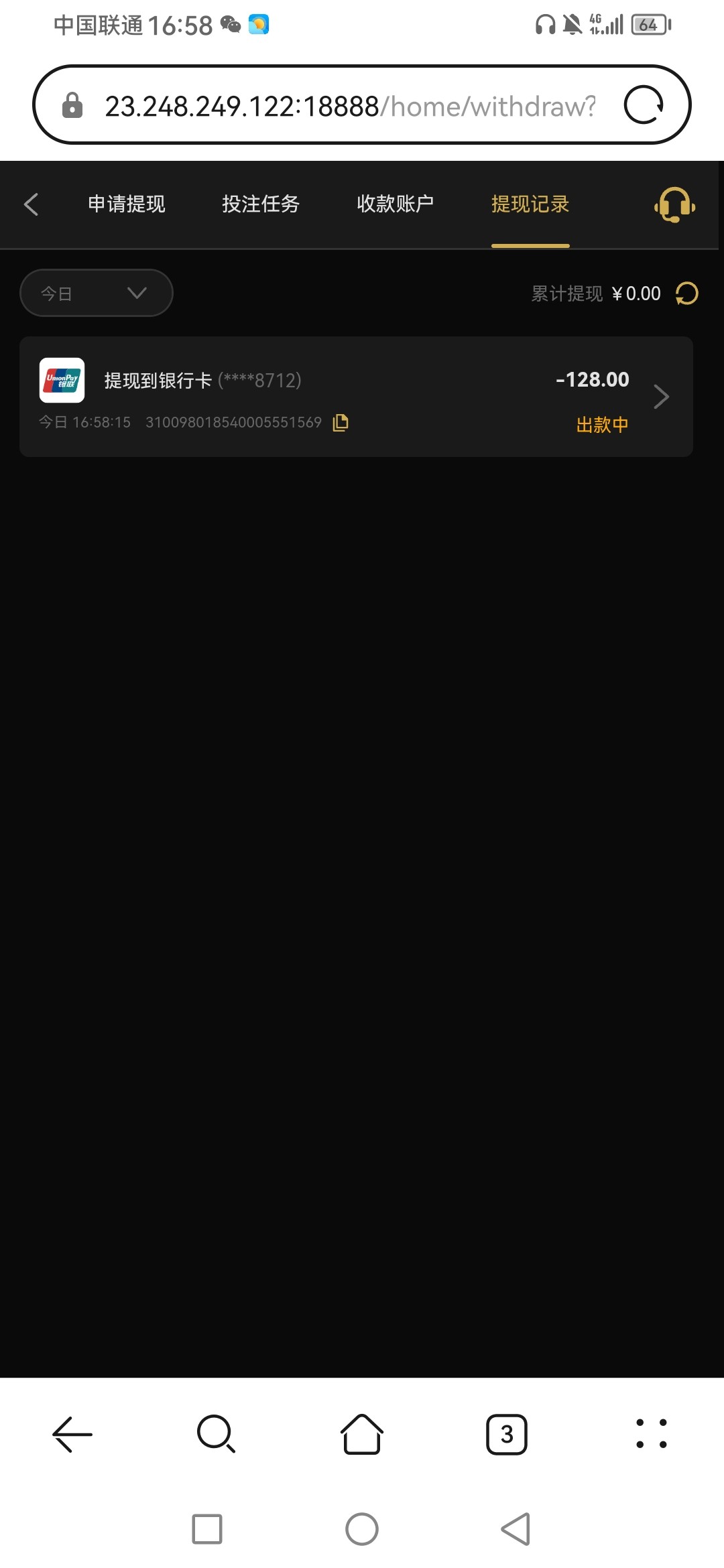Reload the page from the address bar
724x1568 pixels.
click(x=644, y=105)
